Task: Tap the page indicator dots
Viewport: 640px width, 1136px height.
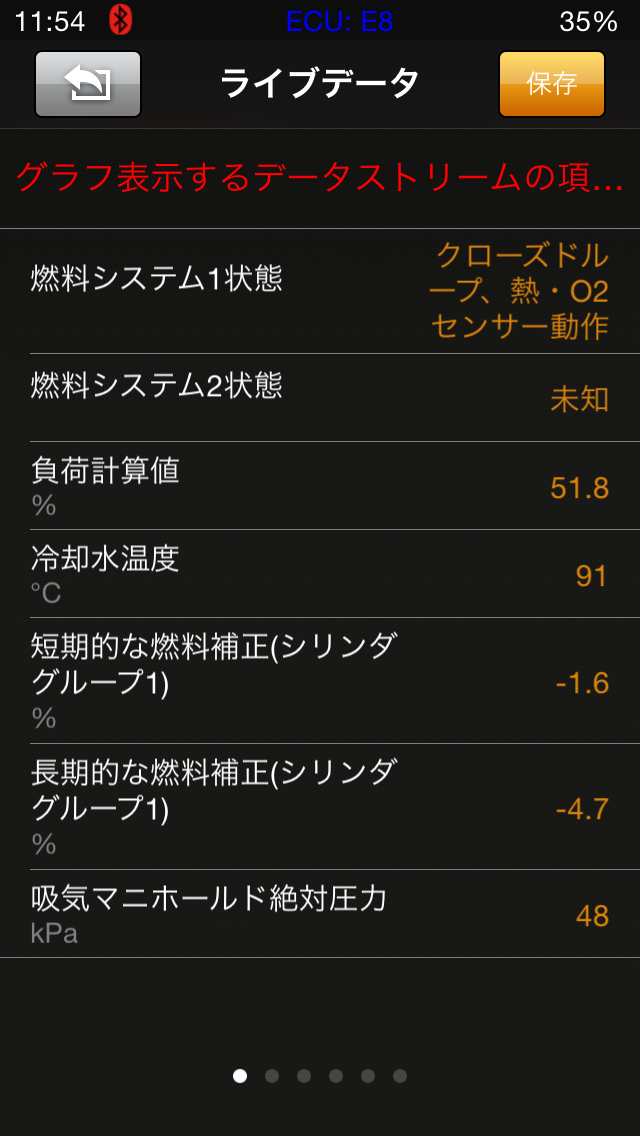Action: pos(320,1076)
